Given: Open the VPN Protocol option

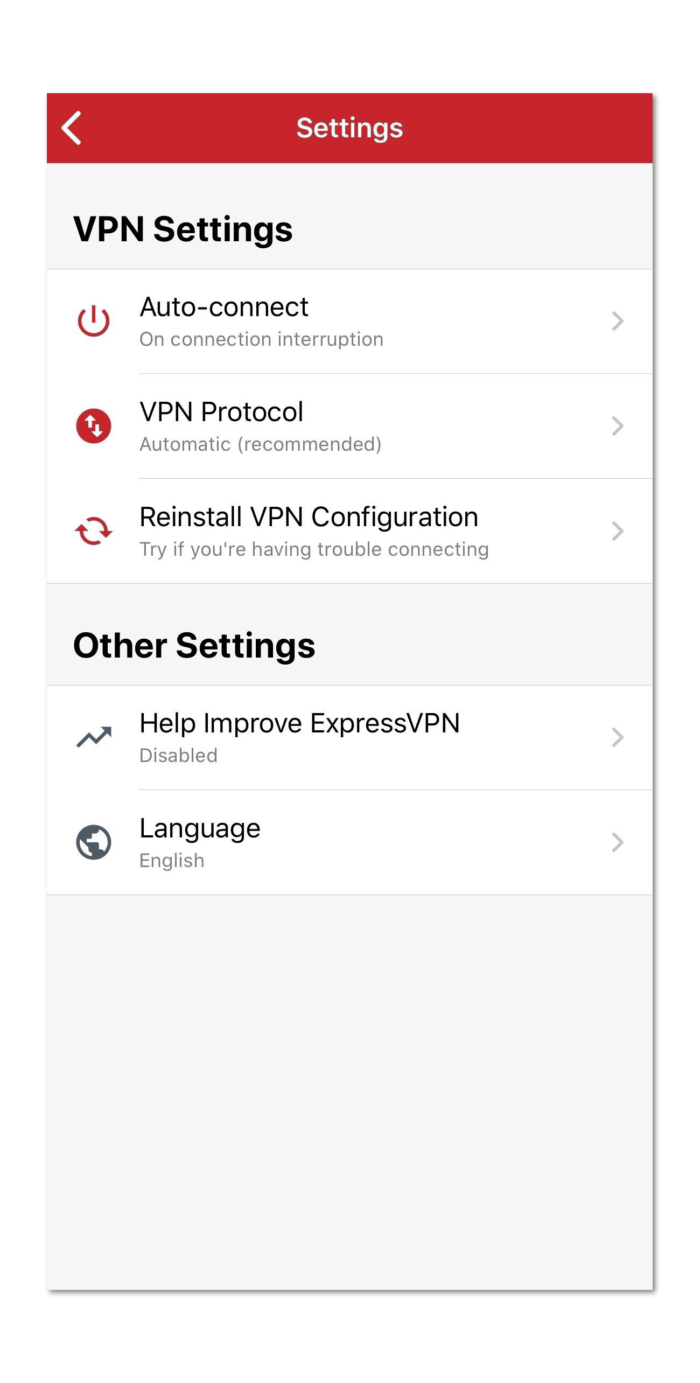Looking at the screenshot, I should (349, 426).
